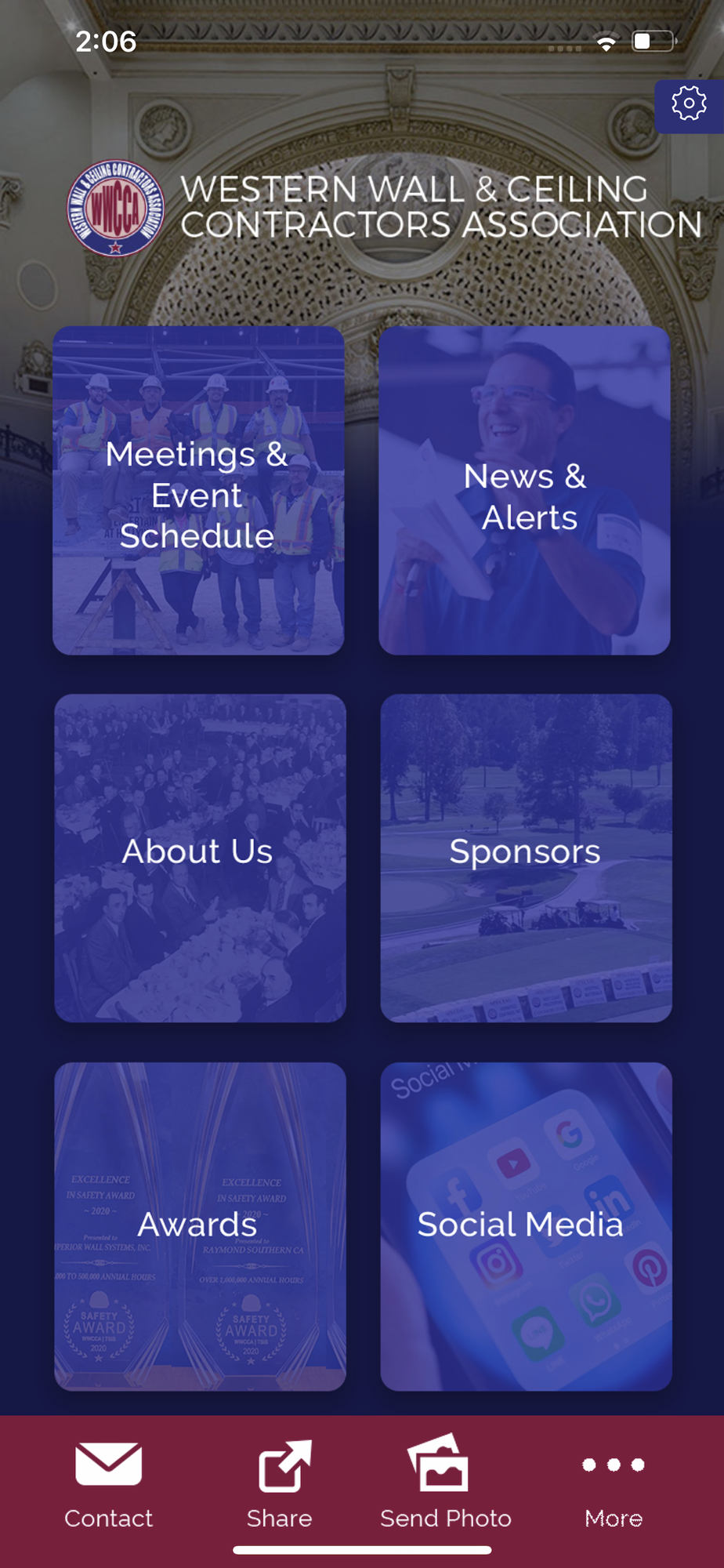This screenshot has height=1568, width=724.
Task: Open the News & Alerts tile
Action: [x=524, y=491]
